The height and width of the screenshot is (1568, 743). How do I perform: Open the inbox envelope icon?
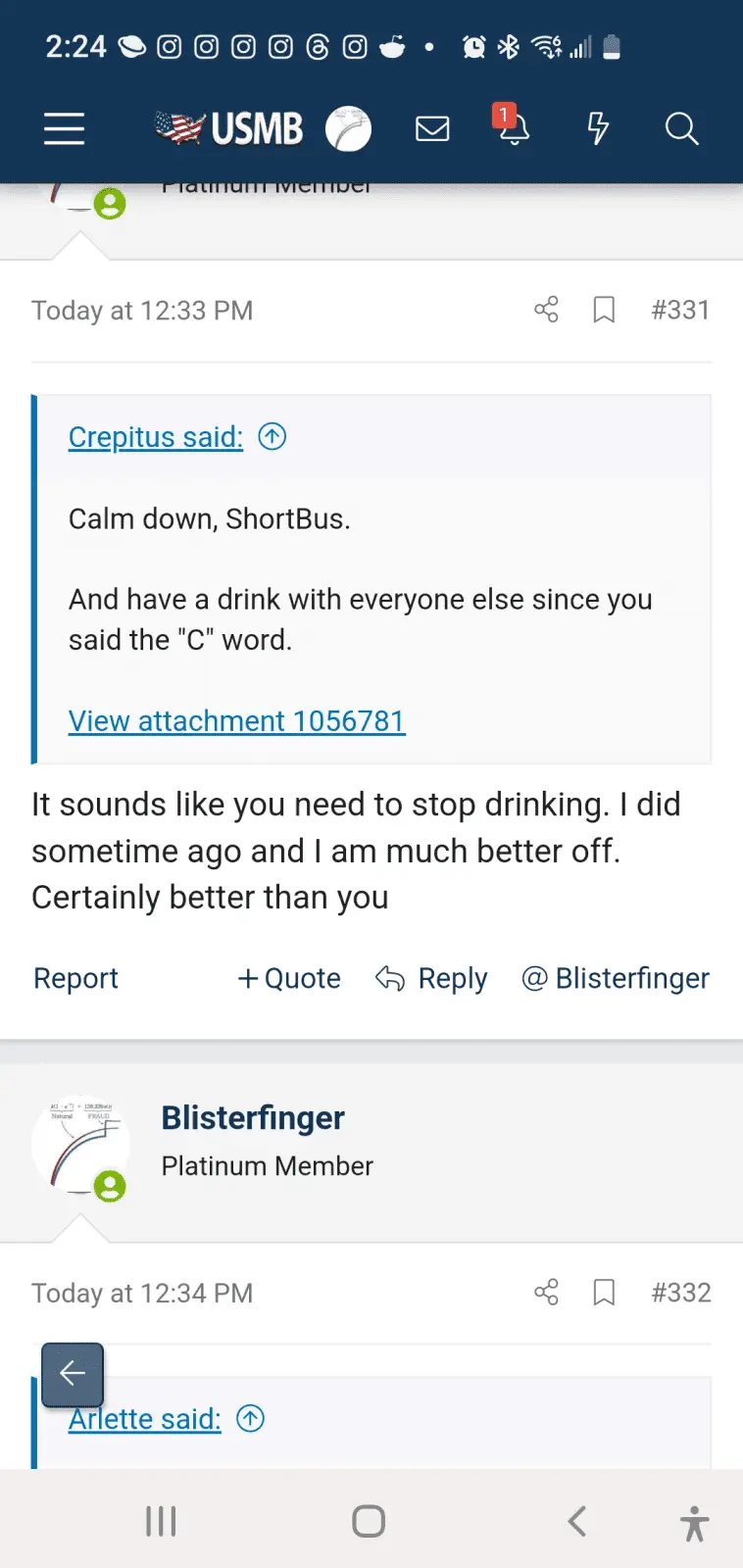pyautogui.click(x=432, y=128)
